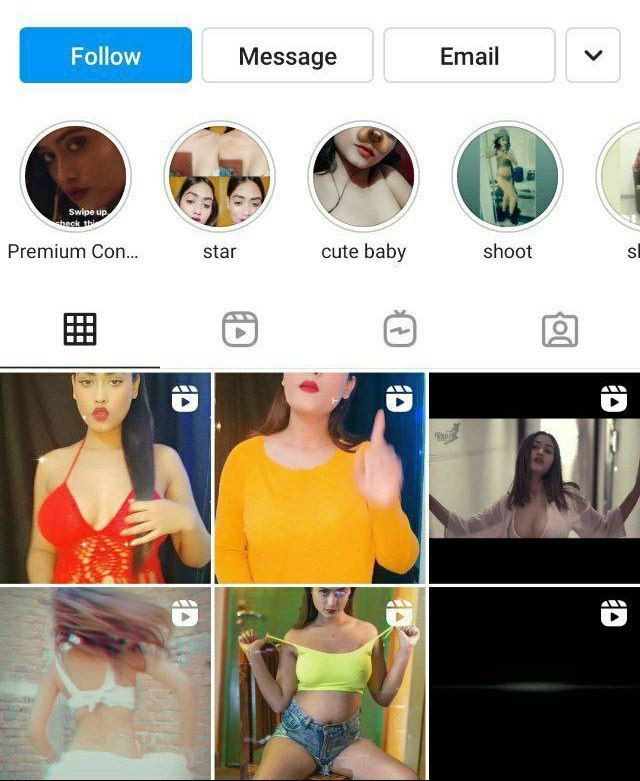Open the reel with the neon yellow top
This screenshot has height=781, width=640.
[319, 684]
